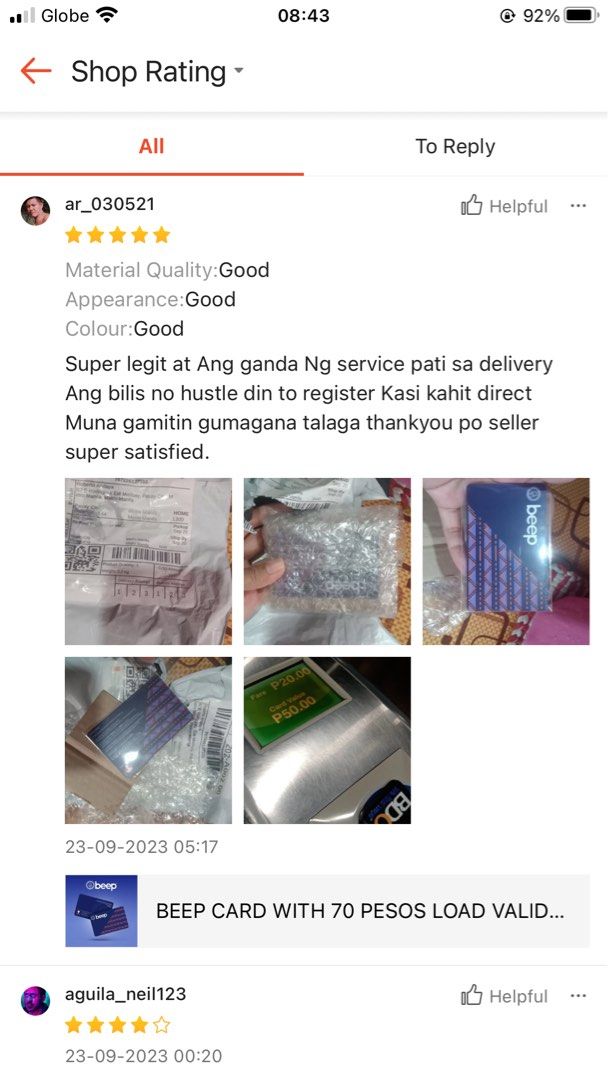
Task: Expand the Shop Rating dropdown
Action: coord(238,71)
